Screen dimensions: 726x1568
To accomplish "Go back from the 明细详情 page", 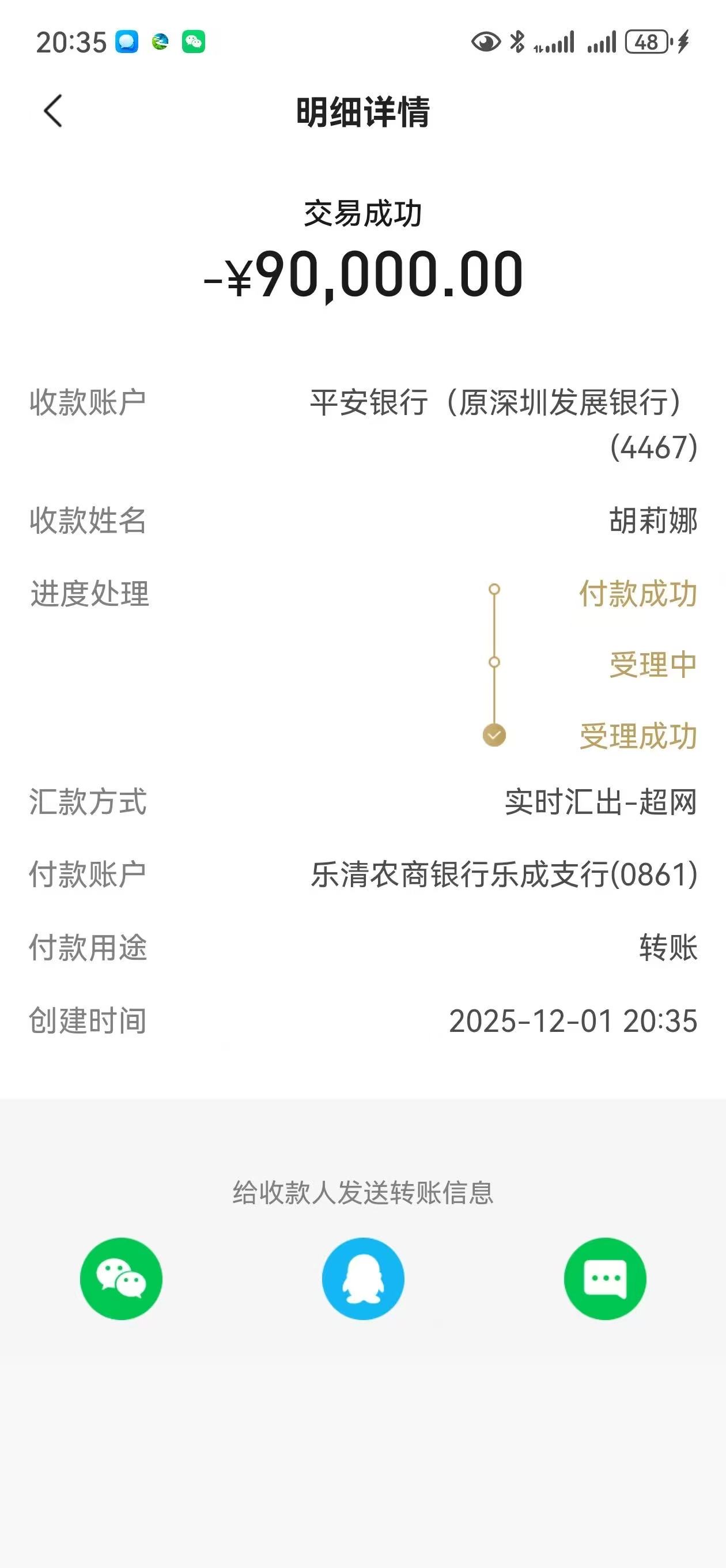I will 53,111.
